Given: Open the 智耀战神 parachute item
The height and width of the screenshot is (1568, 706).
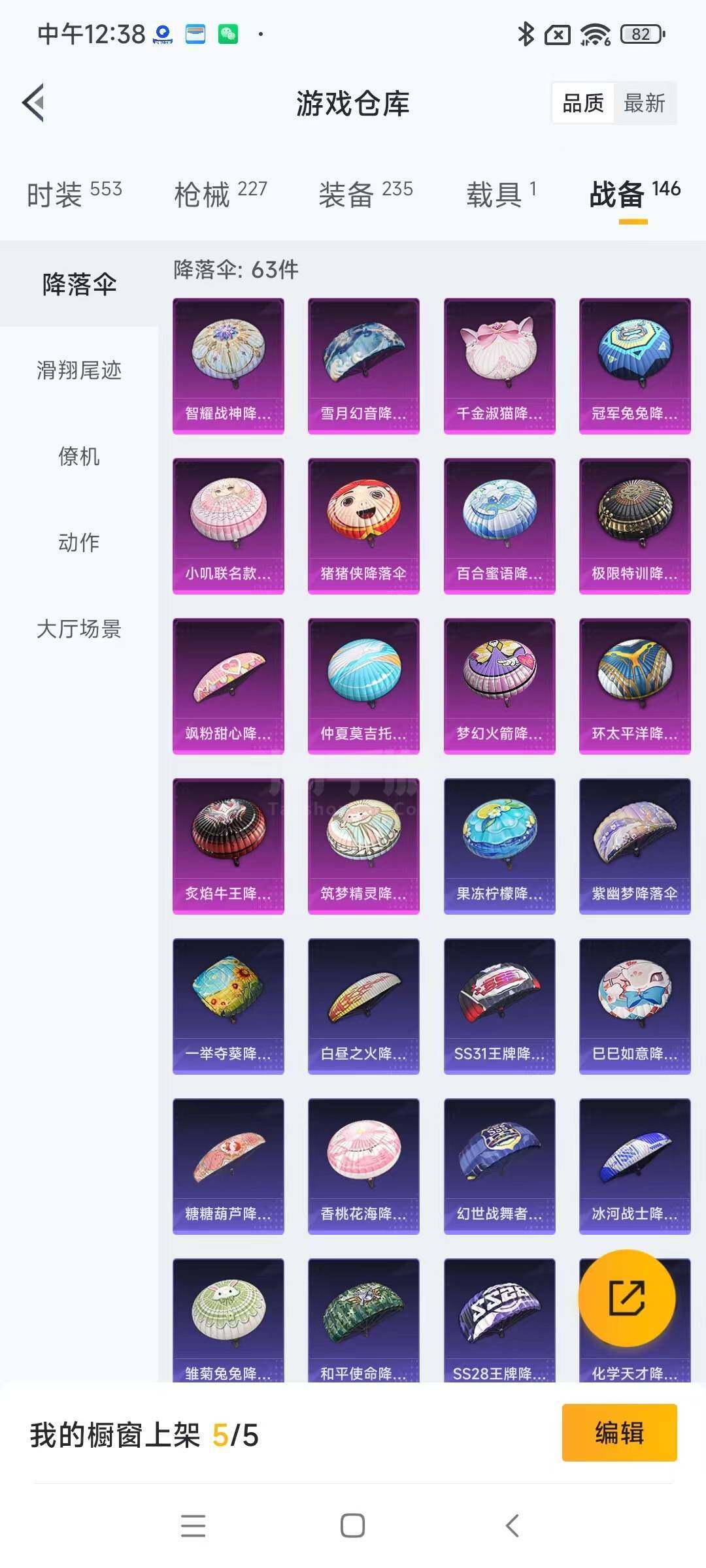Looking at the screenshot, I should [x=228, y=366].
